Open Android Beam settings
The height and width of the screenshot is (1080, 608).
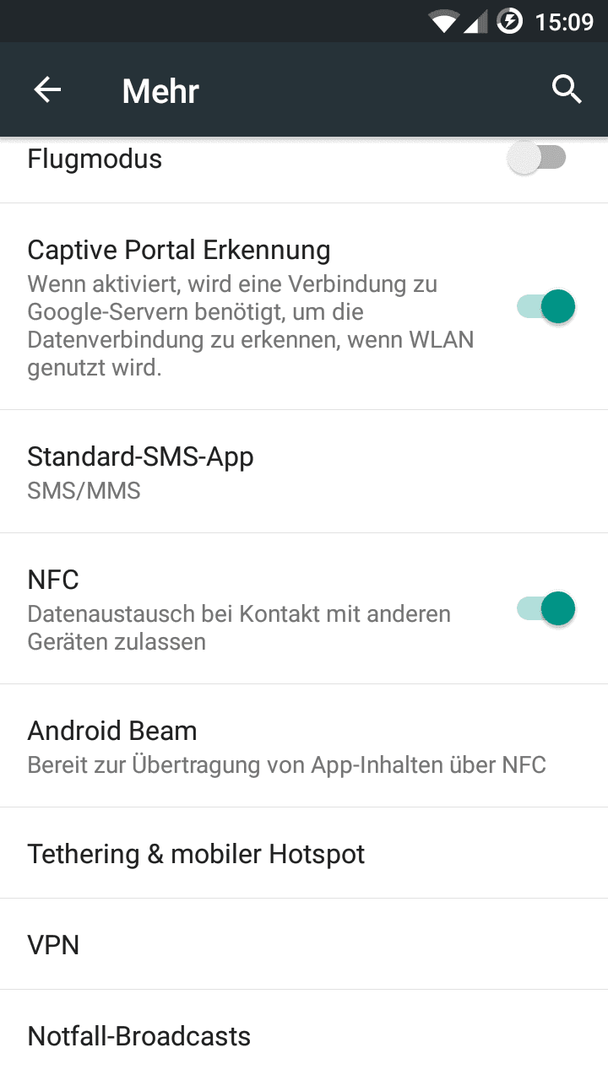pyautogui.click(x=304, y=746)
